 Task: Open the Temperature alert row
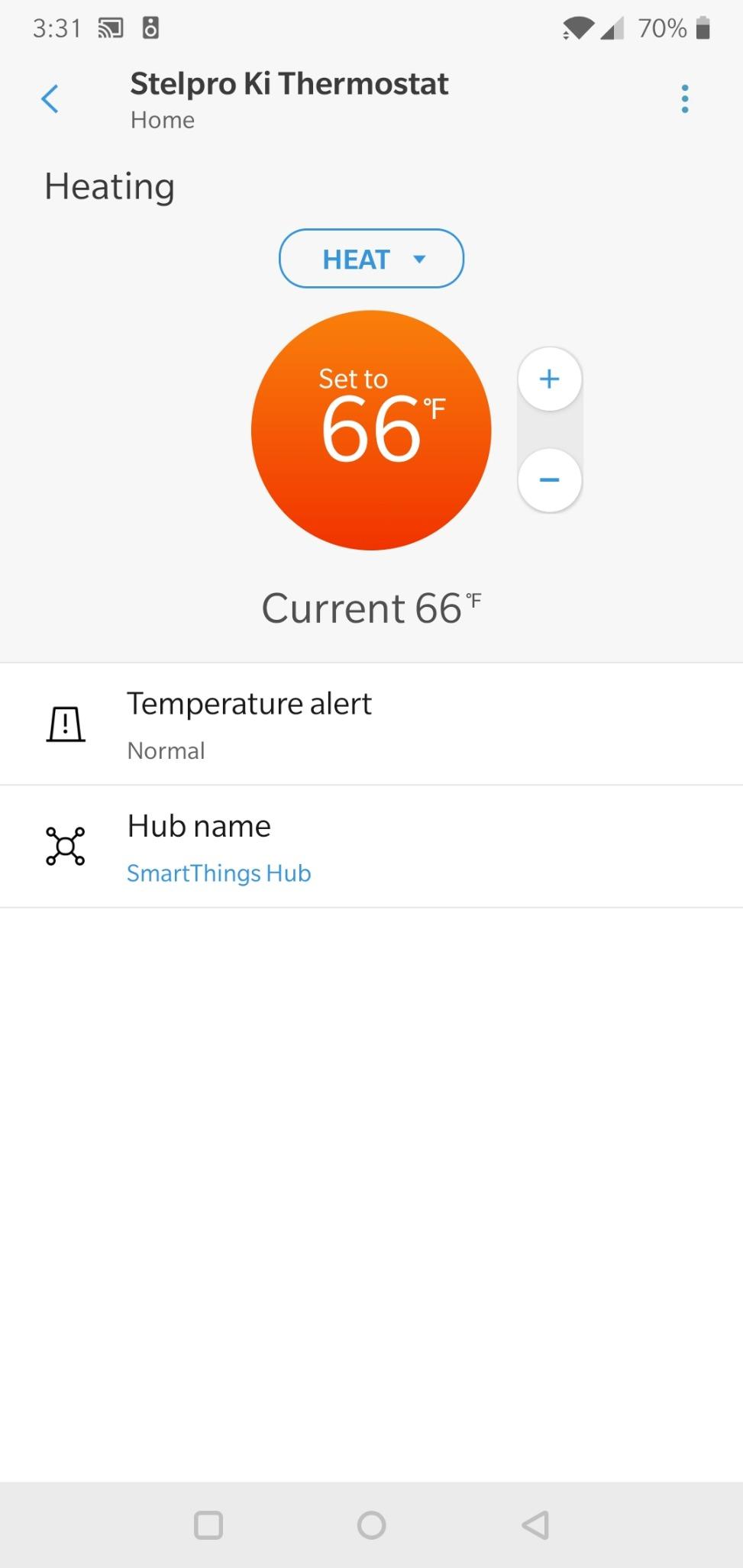pos(371,724)
